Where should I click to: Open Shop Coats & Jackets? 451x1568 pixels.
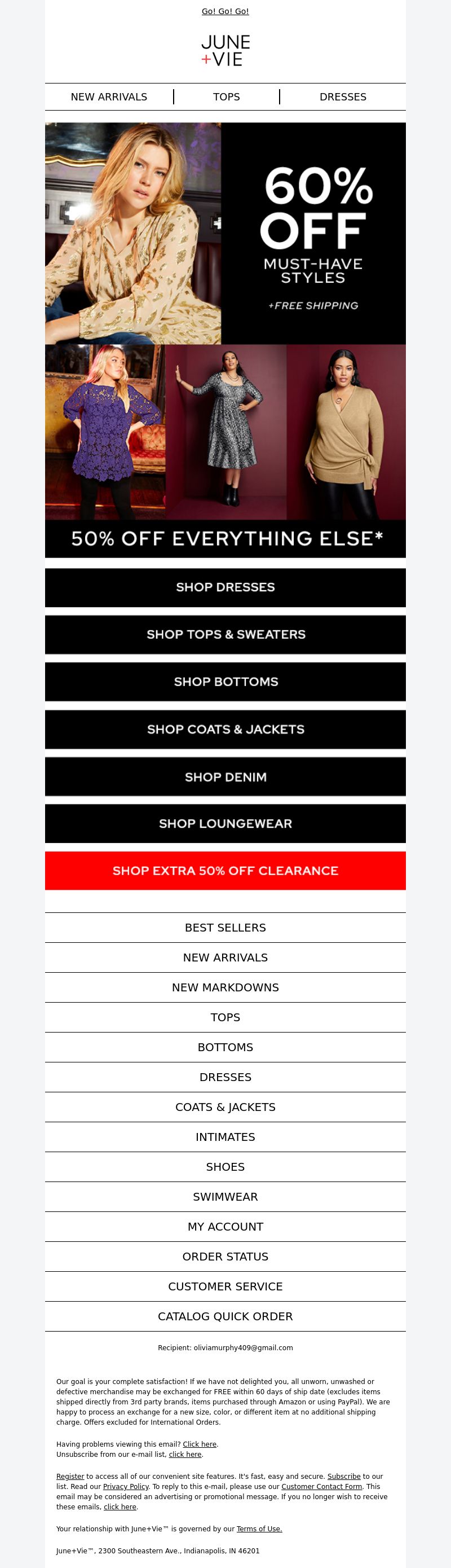click(225, 729)
